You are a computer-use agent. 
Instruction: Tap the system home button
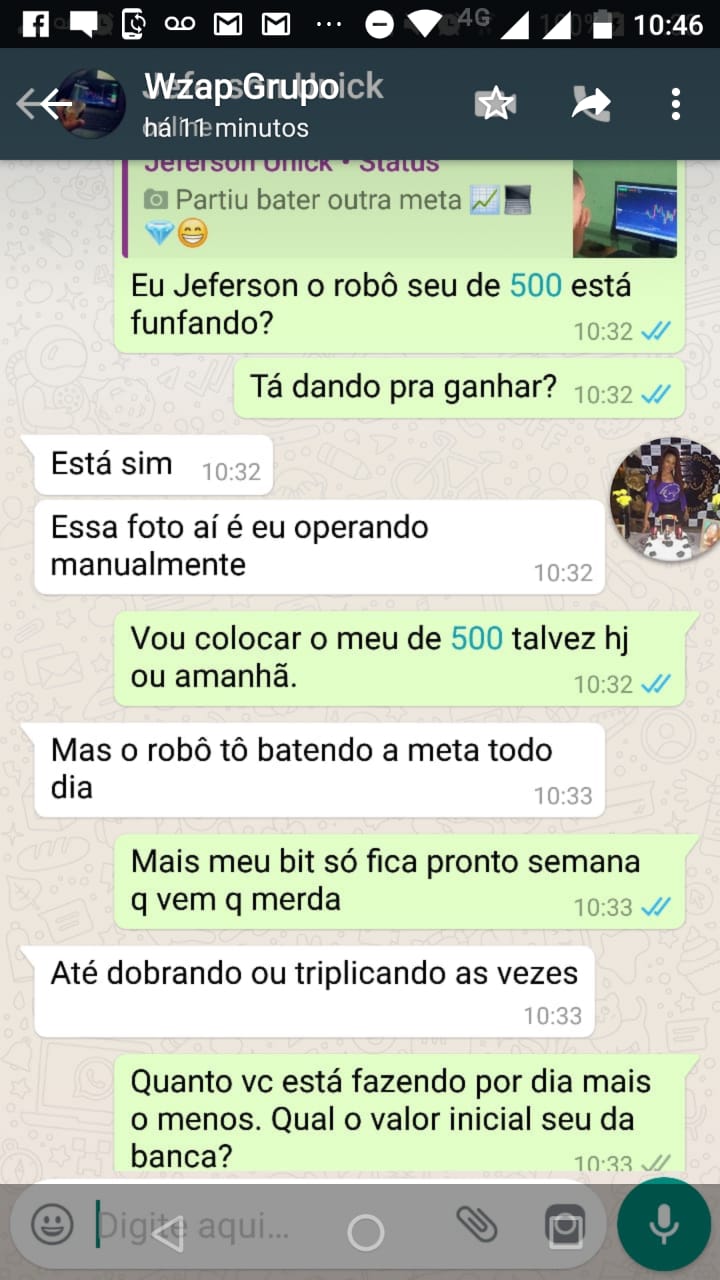365,1232
